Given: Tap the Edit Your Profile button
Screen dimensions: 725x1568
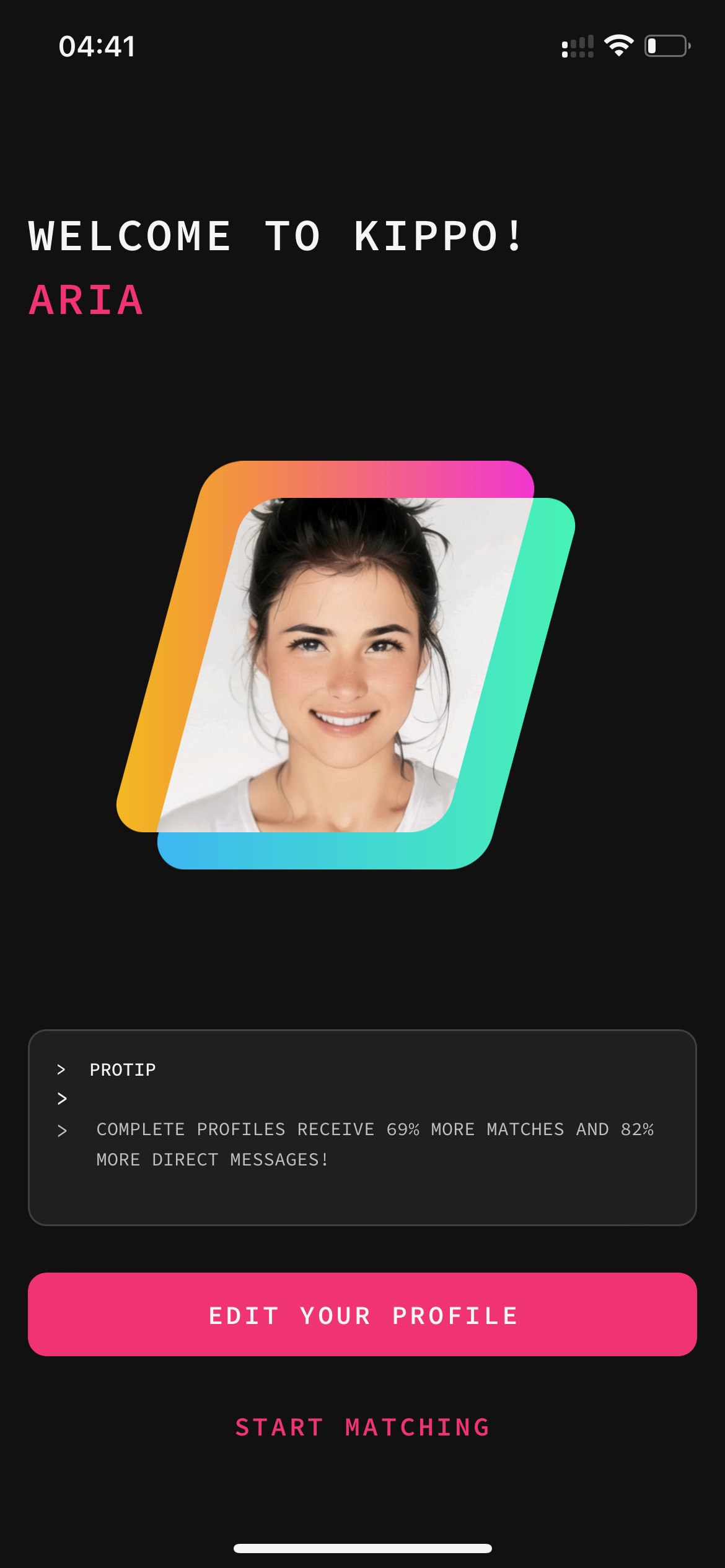Looking at the screenshot, I should coord(362,1314).
